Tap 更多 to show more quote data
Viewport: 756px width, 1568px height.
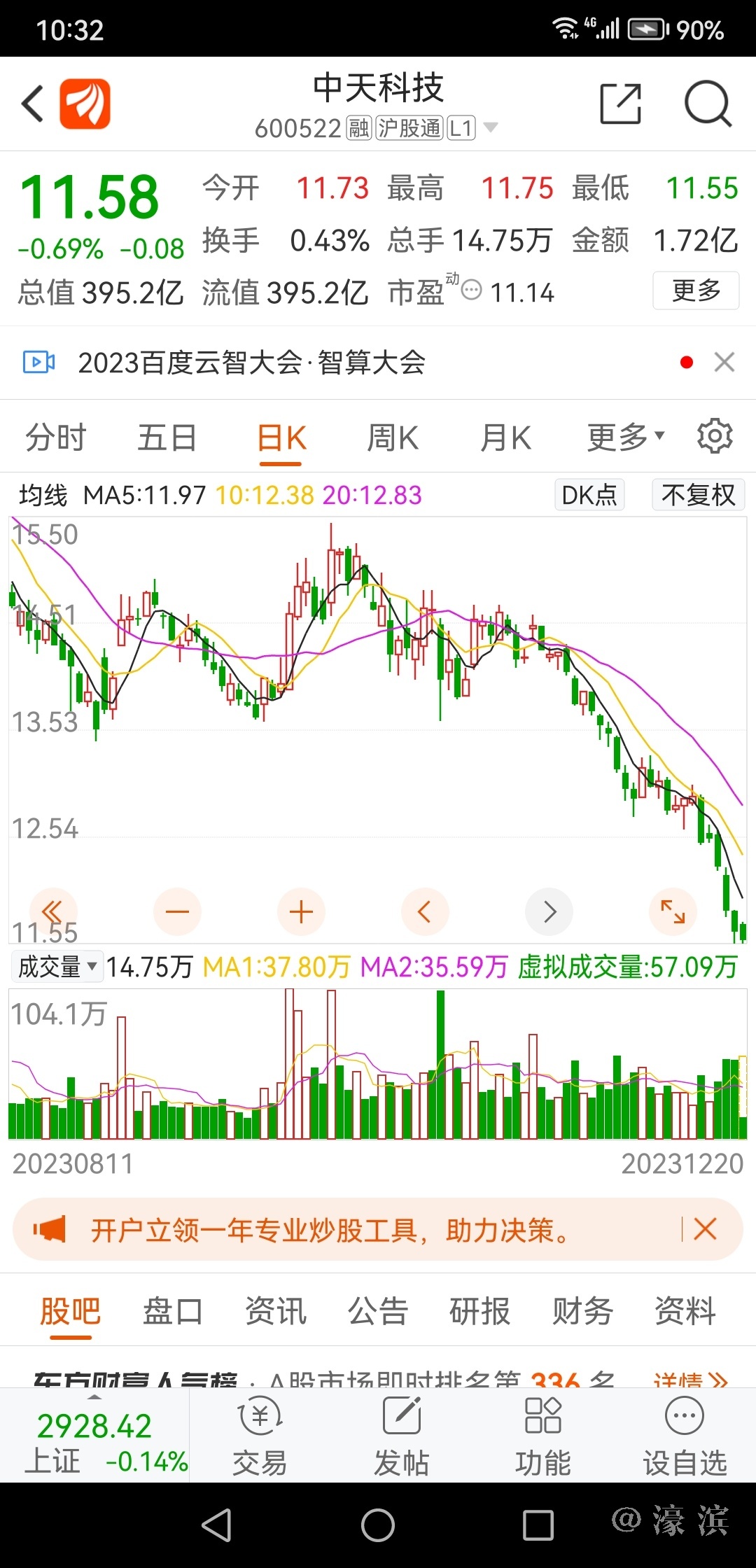tap(696, 290)
